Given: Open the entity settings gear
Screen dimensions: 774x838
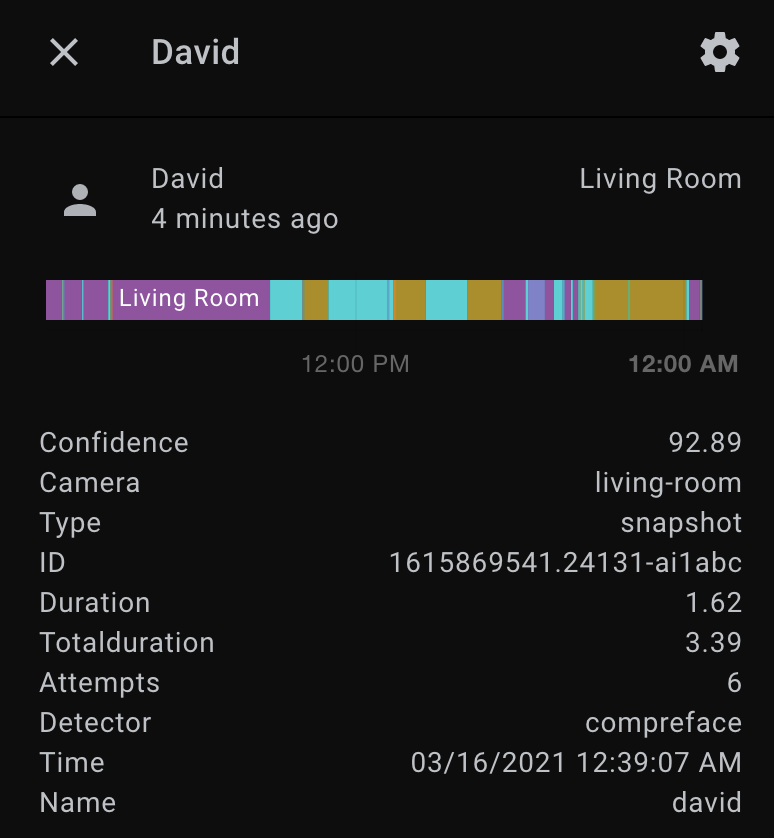Looking at the screenshot, I should (719, 52).
